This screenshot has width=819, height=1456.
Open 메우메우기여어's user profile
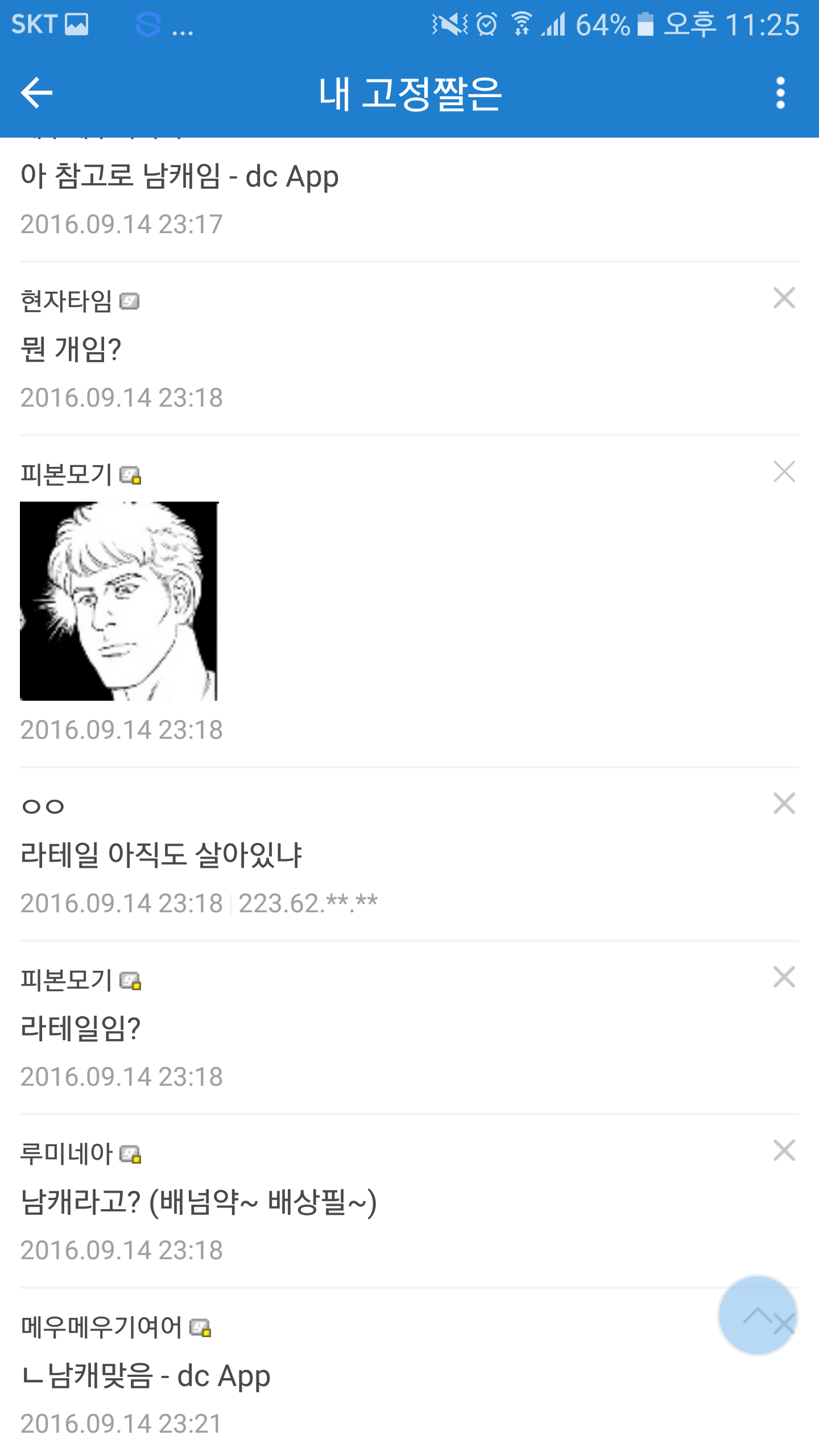point(101,1327)
